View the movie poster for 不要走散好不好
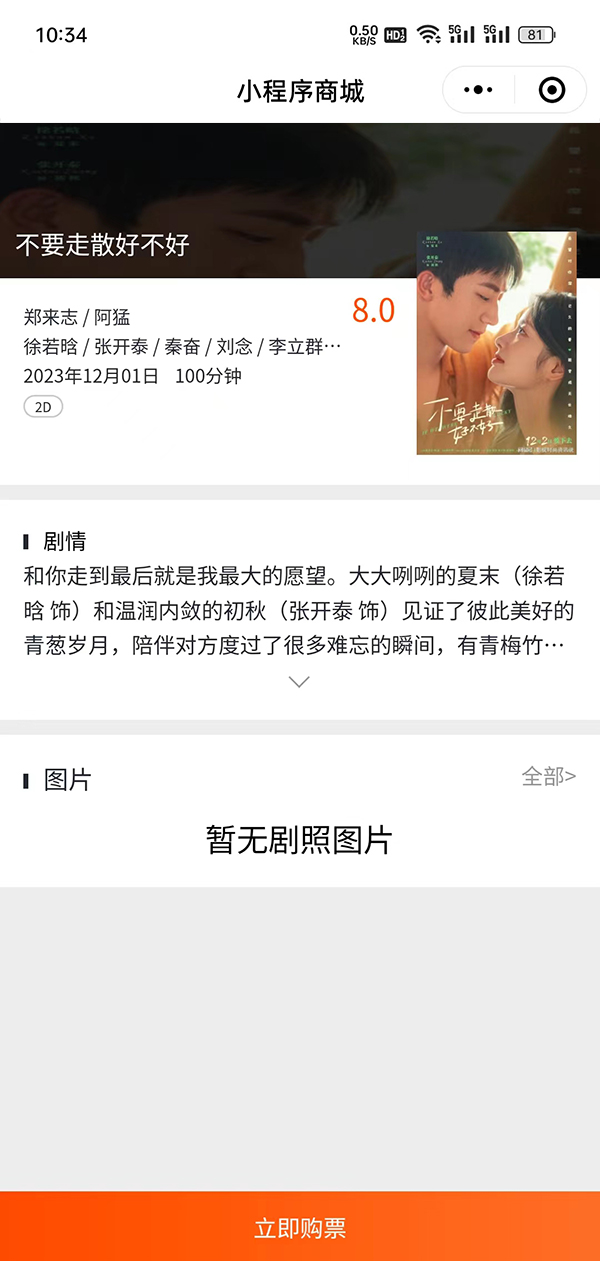Viewport: 600px width, 1261px height. (x=496, y=343)
